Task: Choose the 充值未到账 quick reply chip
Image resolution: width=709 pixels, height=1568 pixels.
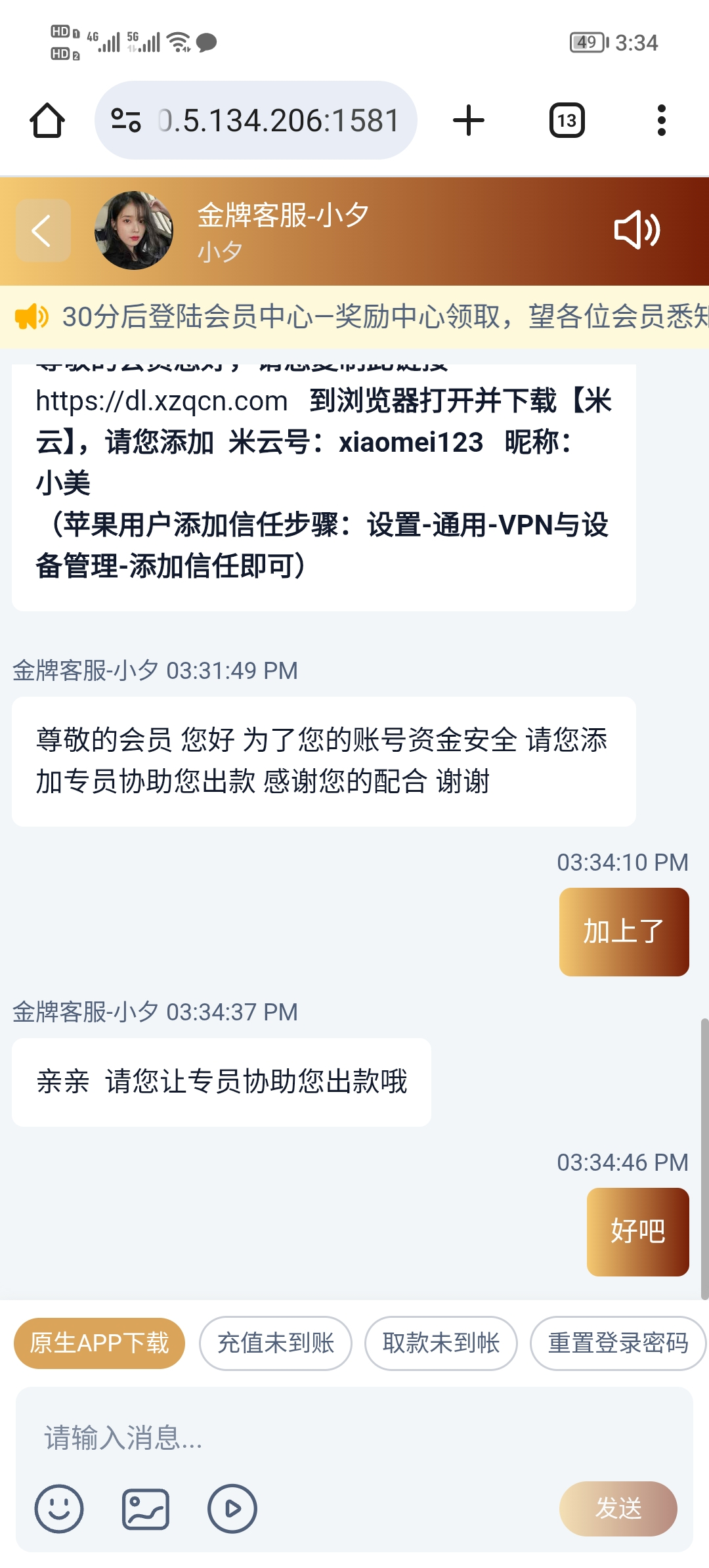Action: (276, 1343)
